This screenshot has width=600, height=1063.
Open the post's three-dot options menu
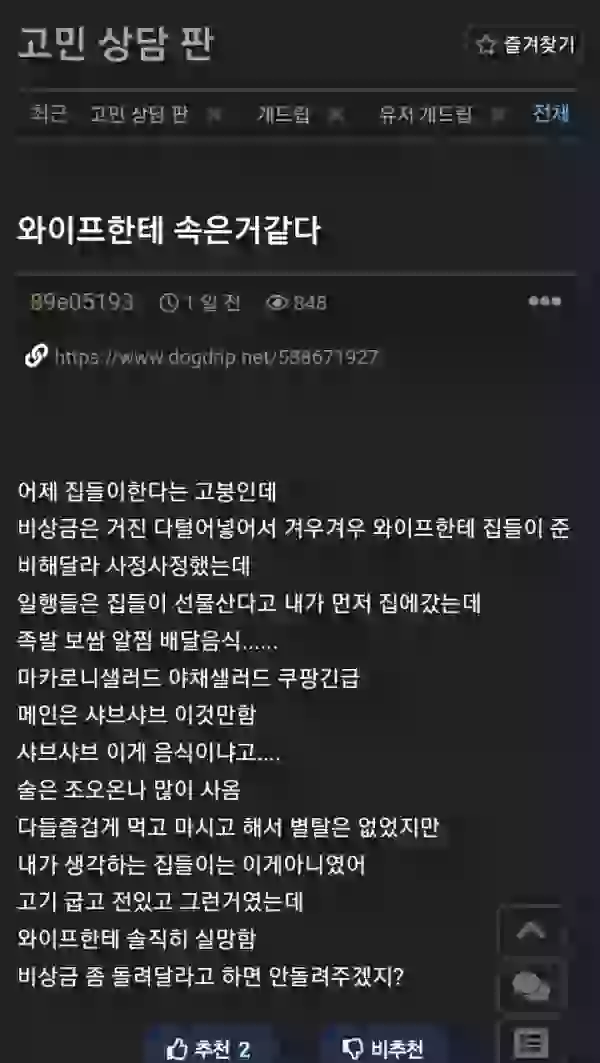click(x=545, y=302)
